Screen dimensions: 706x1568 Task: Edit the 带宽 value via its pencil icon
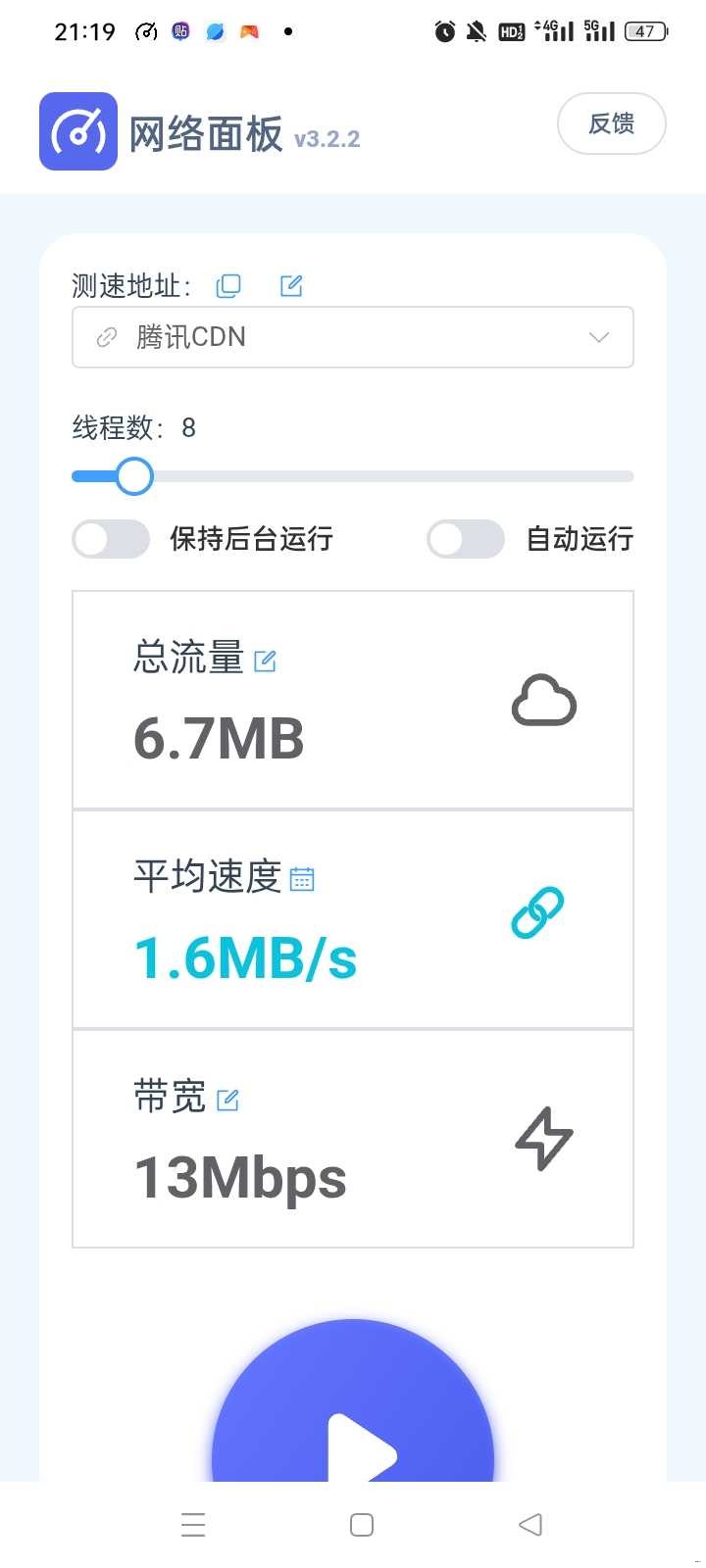tap(227, 1099)
